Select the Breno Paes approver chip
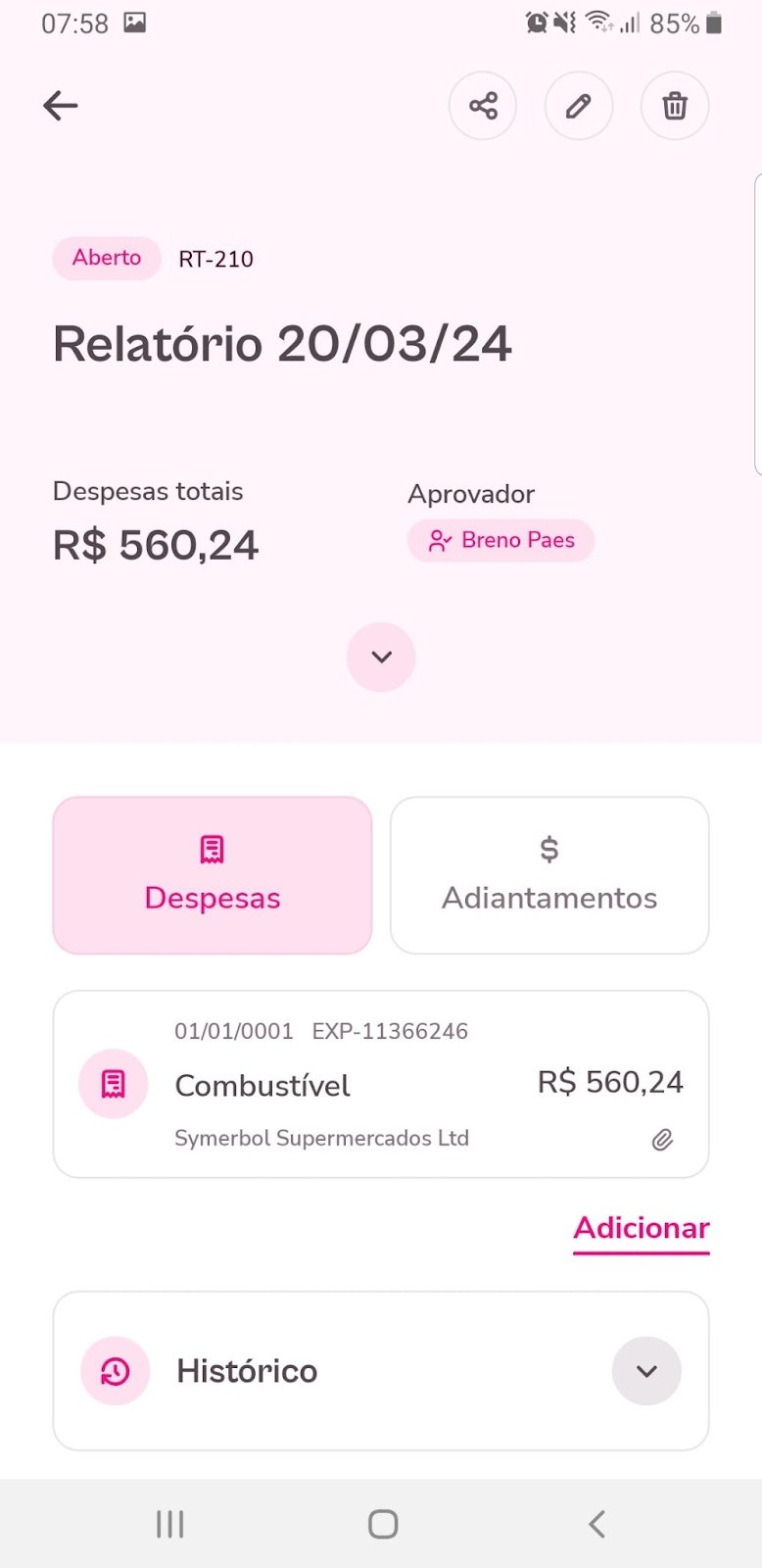This screenshot has height=1568, width=762. (500, 541)
